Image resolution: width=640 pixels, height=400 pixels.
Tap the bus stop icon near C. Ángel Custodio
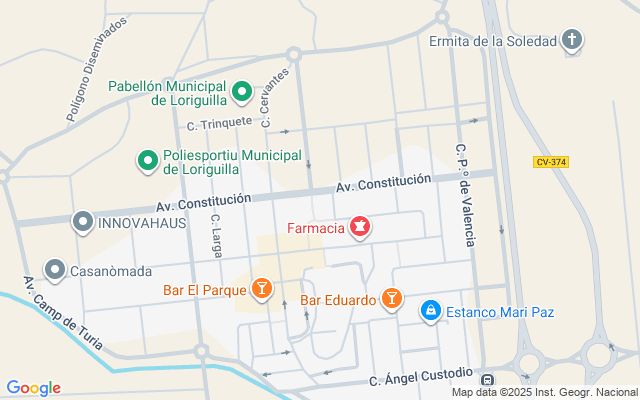487,381
